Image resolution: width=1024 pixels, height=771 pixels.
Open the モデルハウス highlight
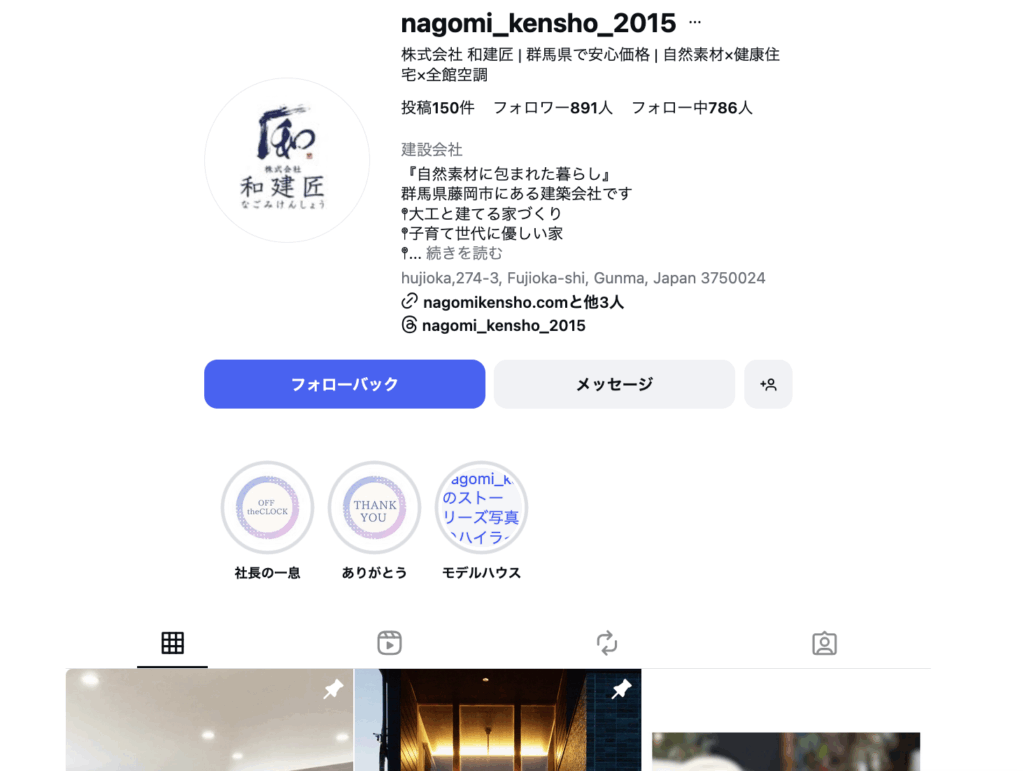click(481, 508)
